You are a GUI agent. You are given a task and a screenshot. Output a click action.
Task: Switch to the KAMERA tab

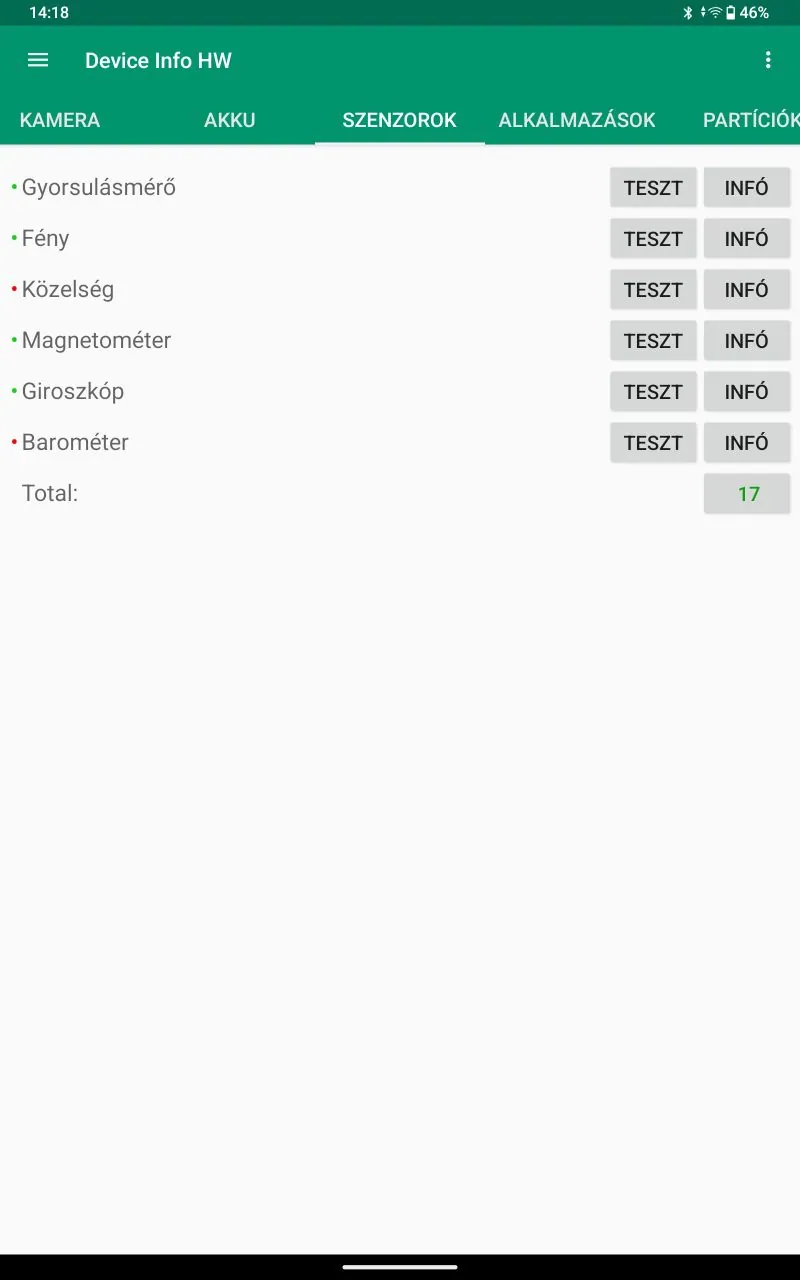coord(60,120)
